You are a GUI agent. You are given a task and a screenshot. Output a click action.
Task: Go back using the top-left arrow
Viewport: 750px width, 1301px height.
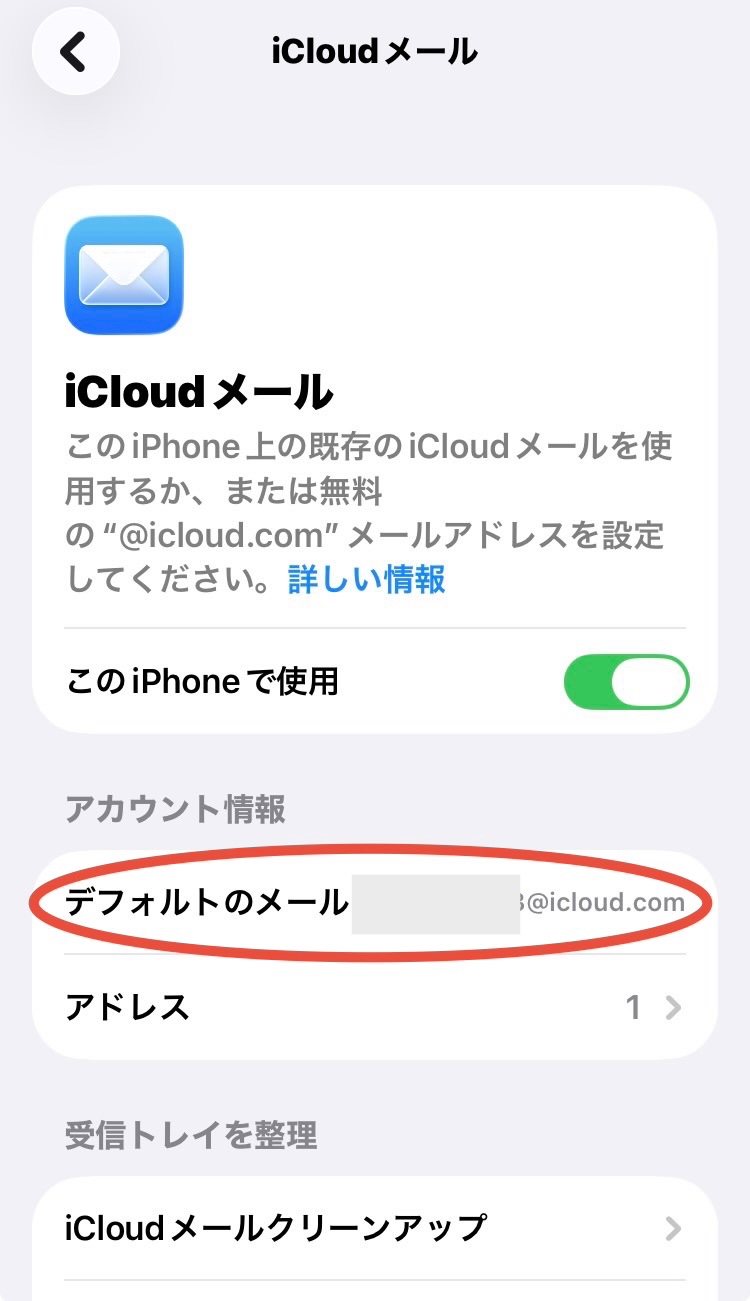click(x=76, y=50)
